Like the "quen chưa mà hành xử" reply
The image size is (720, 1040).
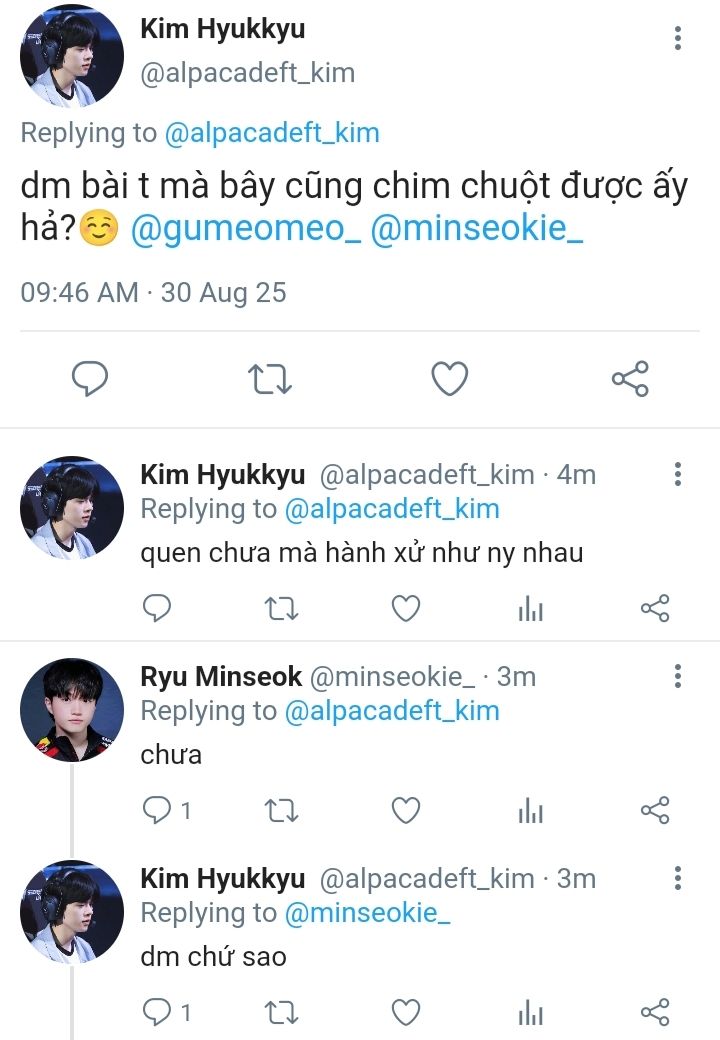point(406,608)
